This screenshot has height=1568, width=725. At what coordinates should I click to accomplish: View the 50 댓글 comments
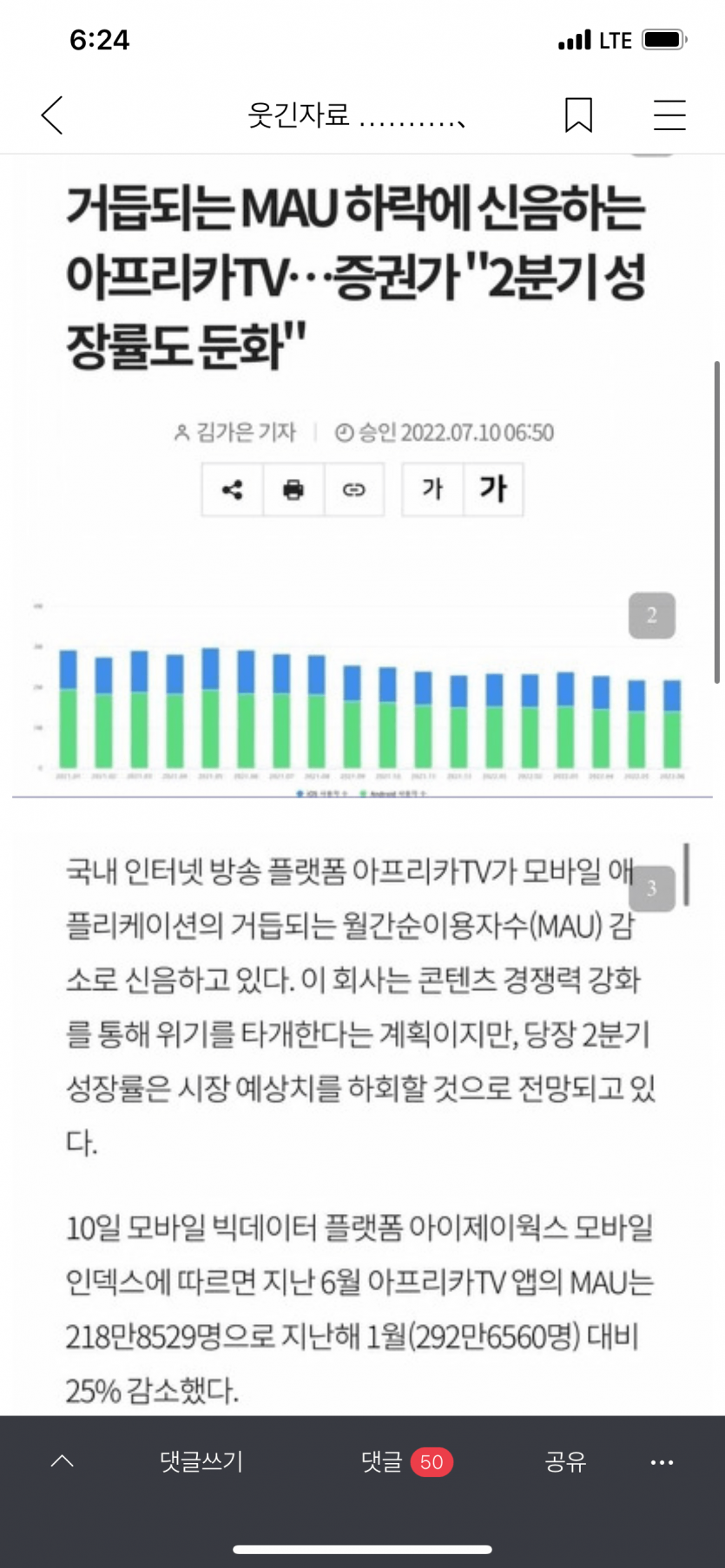click(x=405, y=1462)
